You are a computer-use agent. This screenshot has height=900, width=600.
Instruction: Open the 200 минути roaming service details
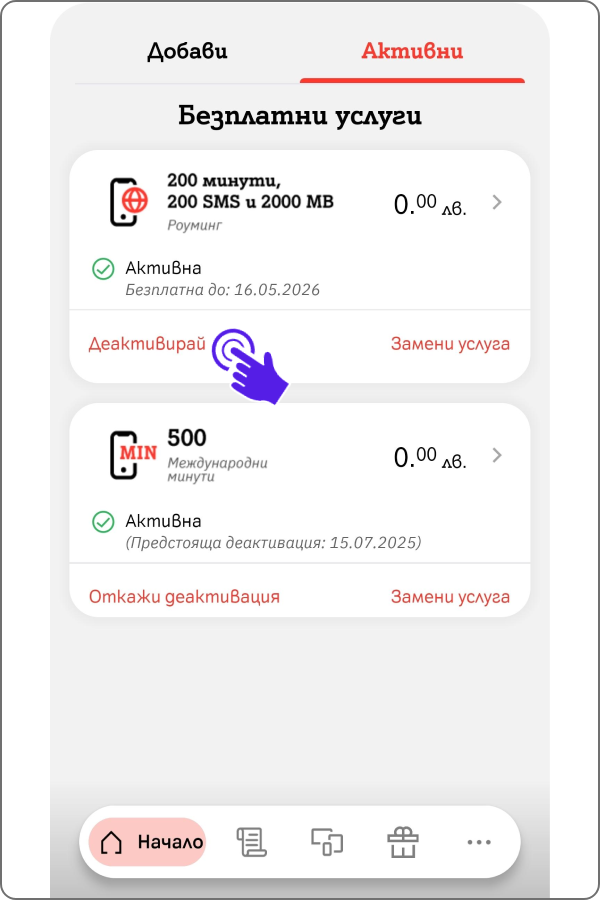(497, 203)
